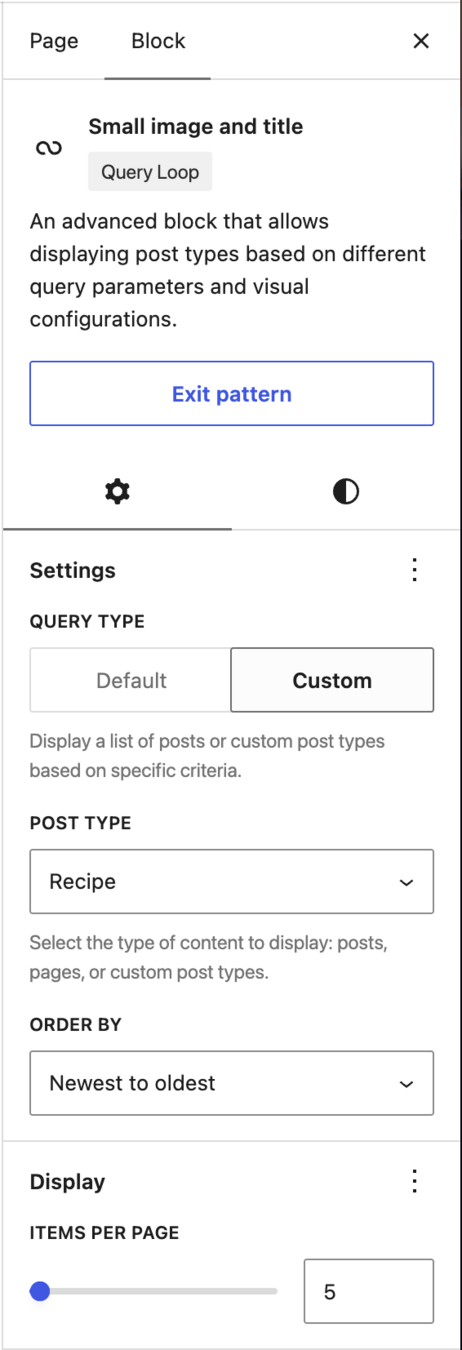The width and height of the screenshot is (462, 1350).
Task: Close the settings sidebar
Action: pos(421,41)
